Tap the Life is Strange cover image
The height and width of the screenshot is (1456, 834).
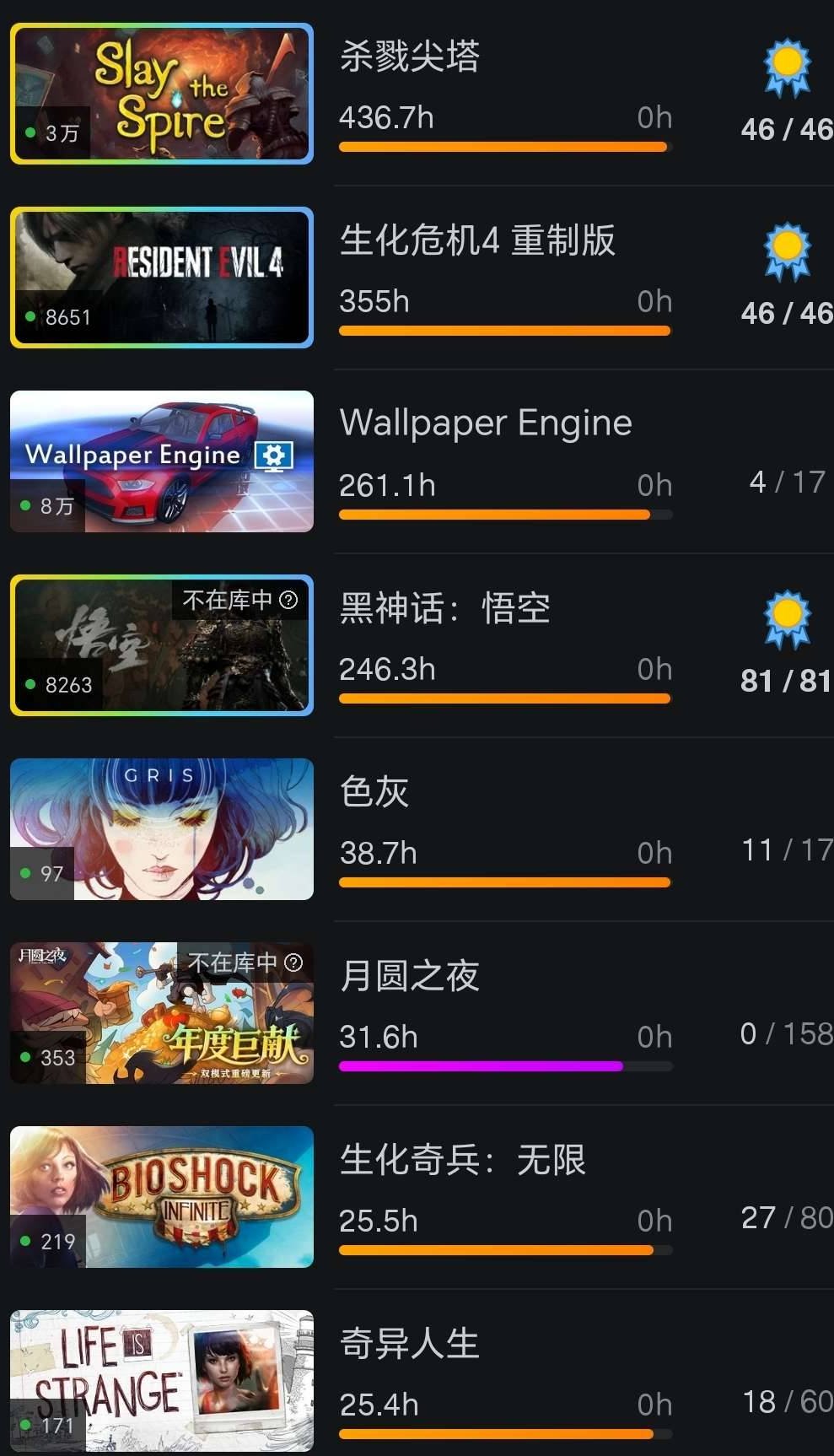[162, 1380]
